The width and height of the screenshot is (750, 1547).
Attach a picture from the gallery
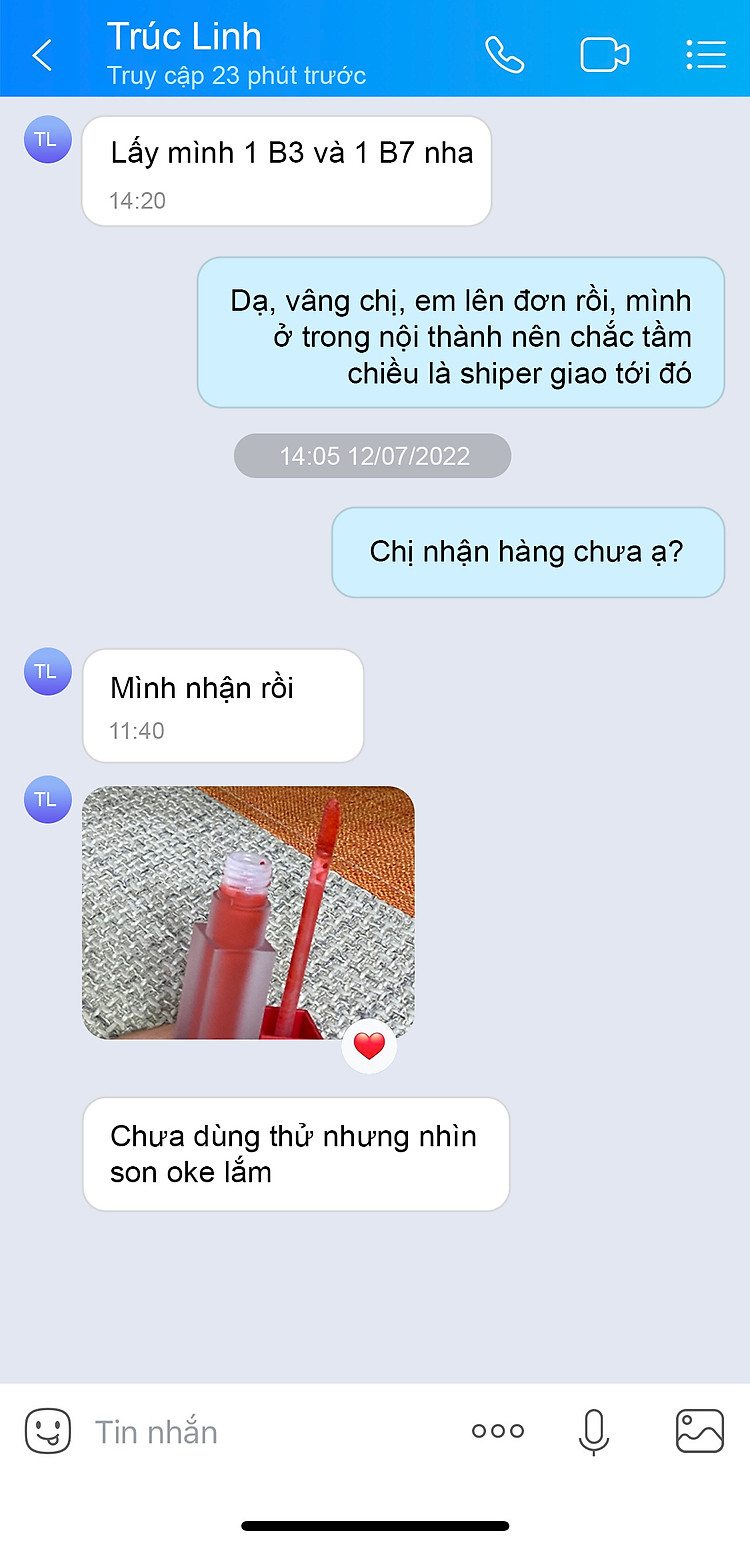coord(699,1431)
